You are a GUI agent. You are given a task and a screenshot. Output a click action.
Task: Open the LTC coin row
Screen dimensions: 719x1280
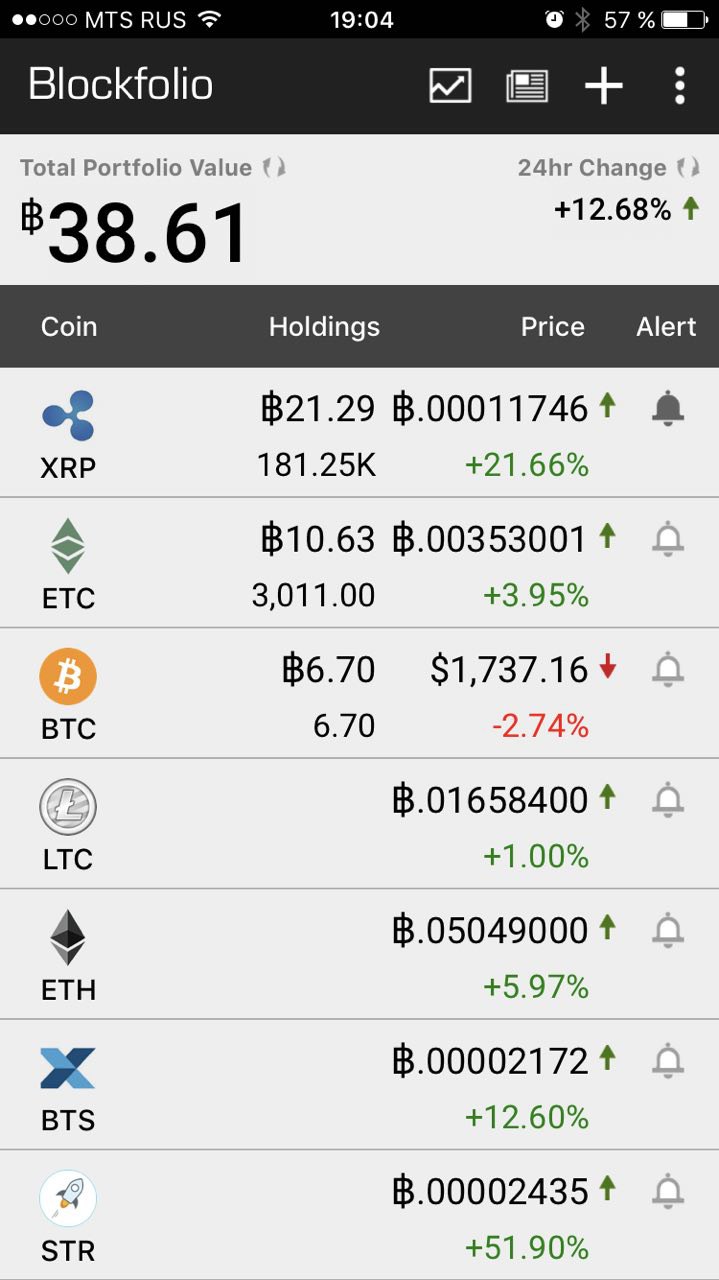tap(359, 824)
